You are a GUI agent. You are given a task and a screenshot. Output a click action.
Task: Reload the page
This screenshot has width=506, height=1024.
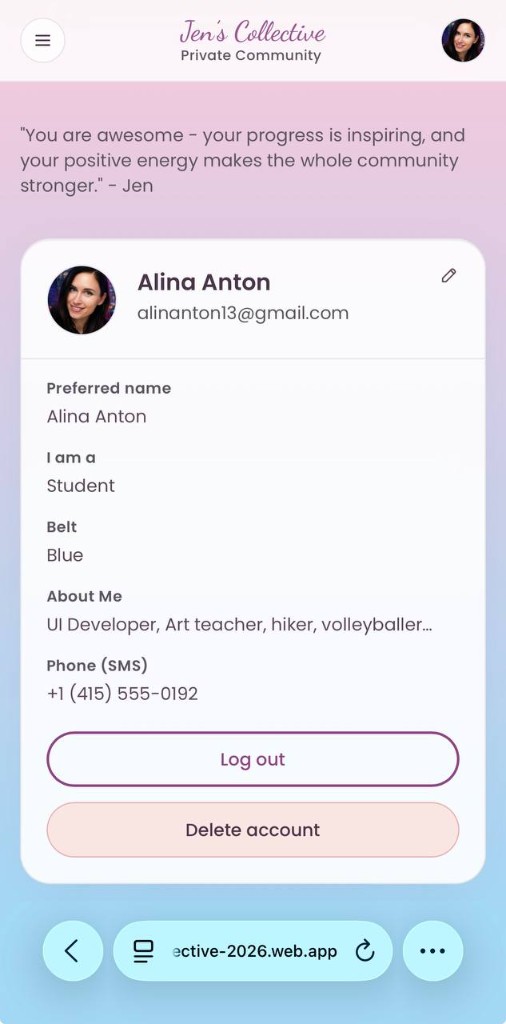[x=365, y=951]
